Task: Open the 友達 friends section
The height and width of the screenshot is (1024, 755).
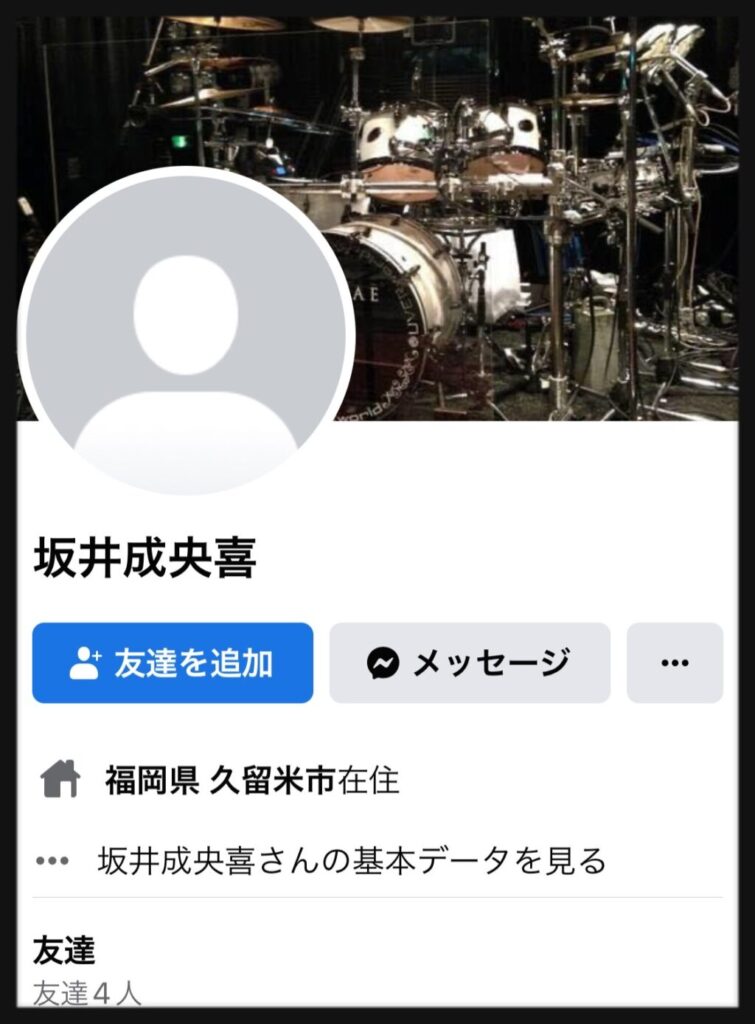Action: (64, 948)
